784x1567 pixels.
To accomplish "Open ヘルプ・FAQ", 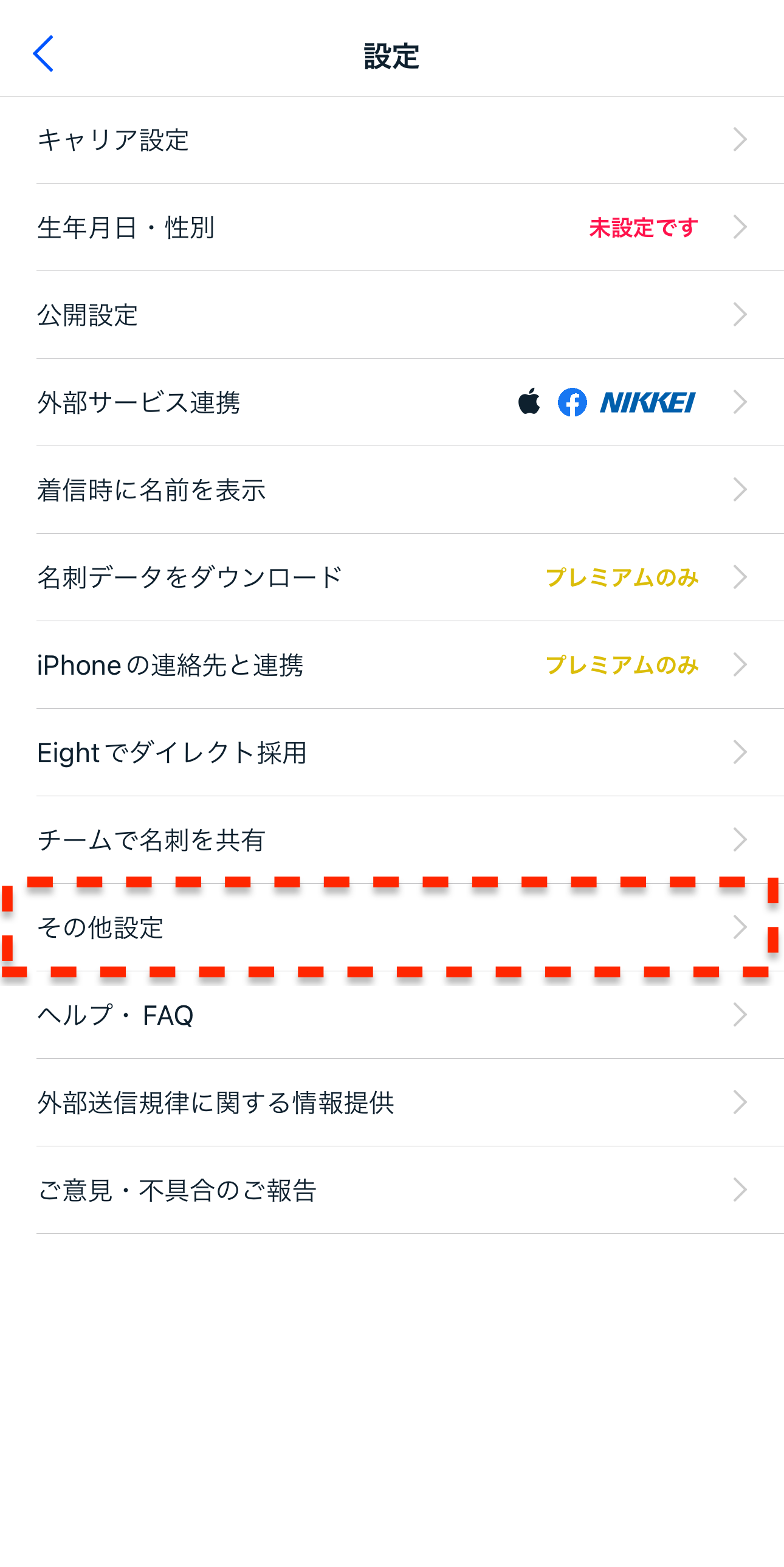I will tap(391, 1015).
